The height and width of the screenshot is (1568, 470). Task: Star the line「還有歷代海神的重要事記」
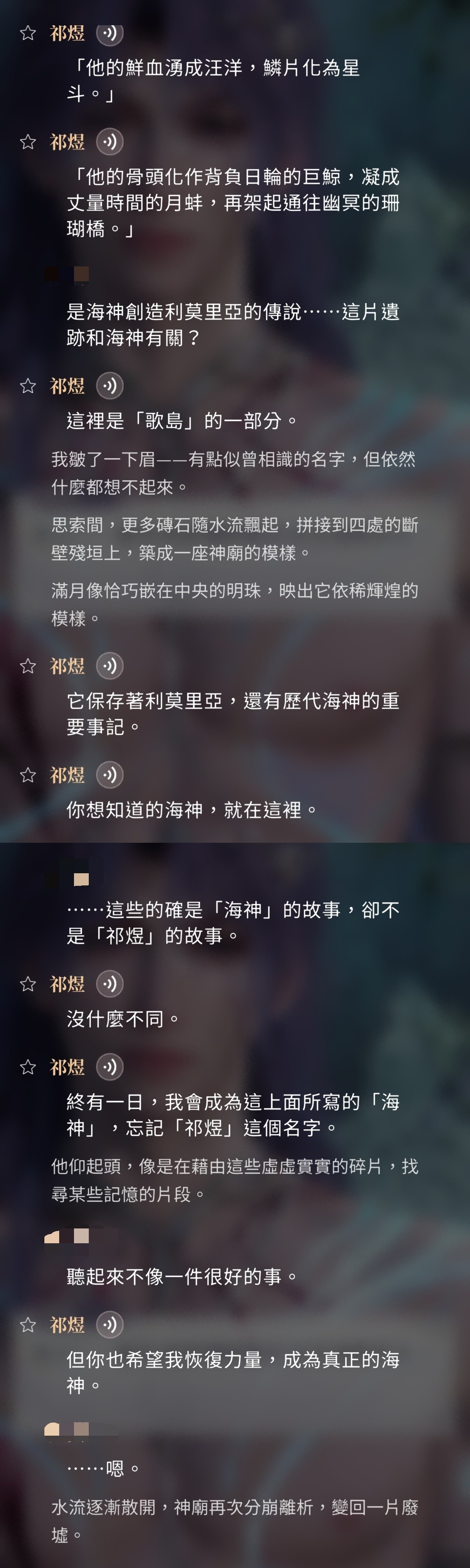(28, 665)
